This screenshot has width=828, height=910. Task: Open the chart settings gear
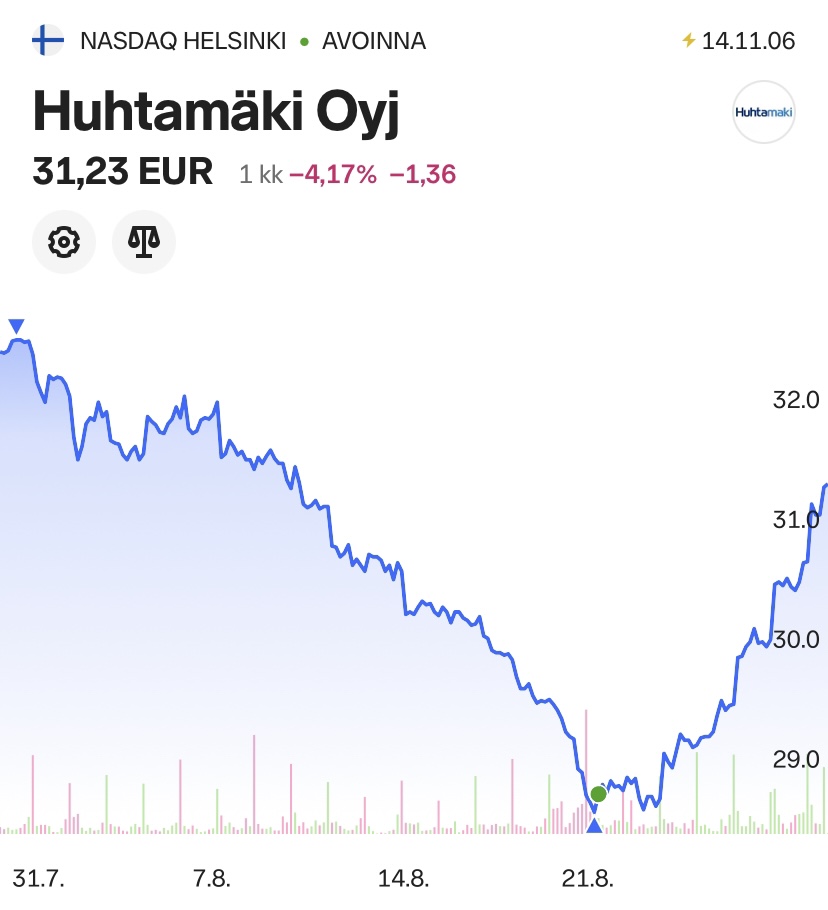click(x=64, y=241)
